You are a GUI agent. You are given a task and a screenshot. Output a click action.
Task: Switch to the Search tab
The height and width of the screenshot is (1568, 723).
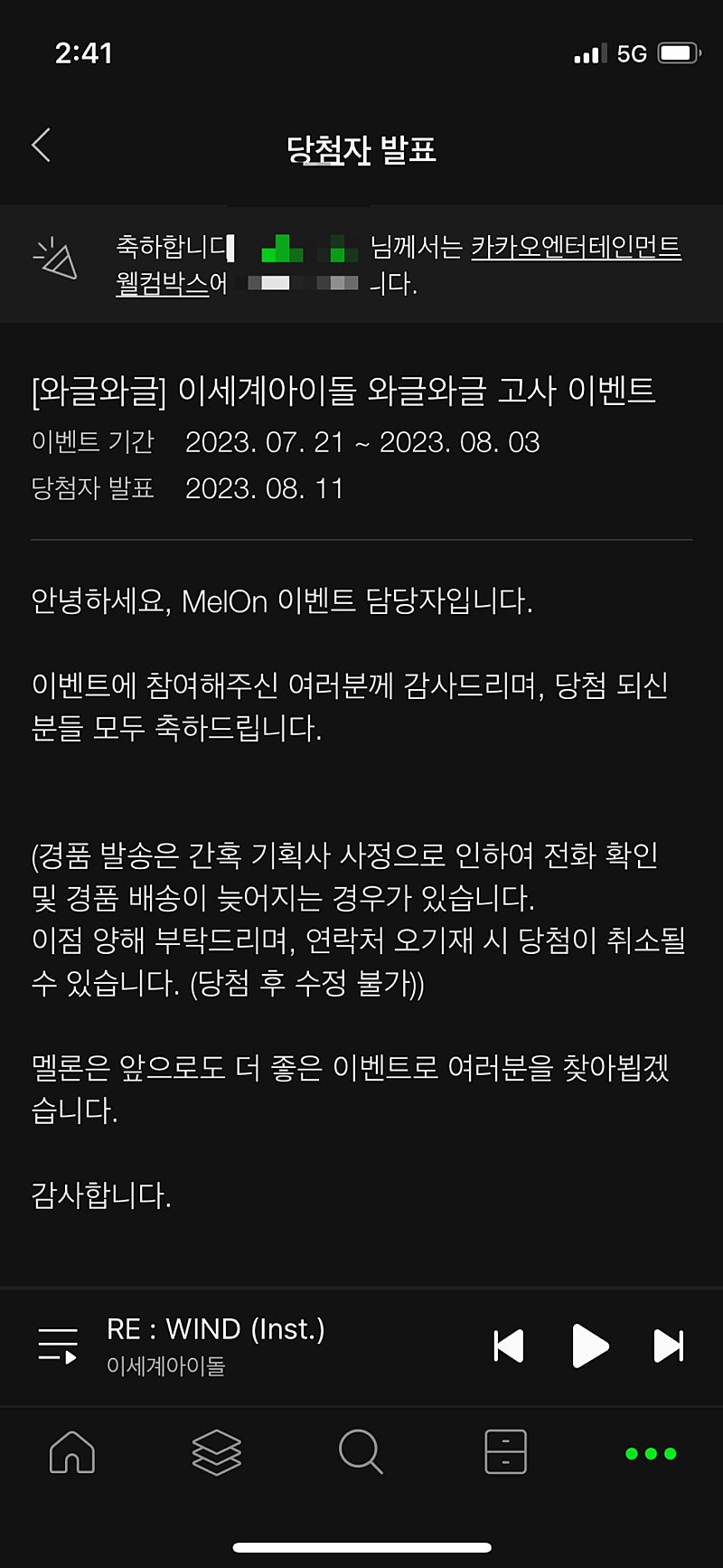pos(361,1452)
